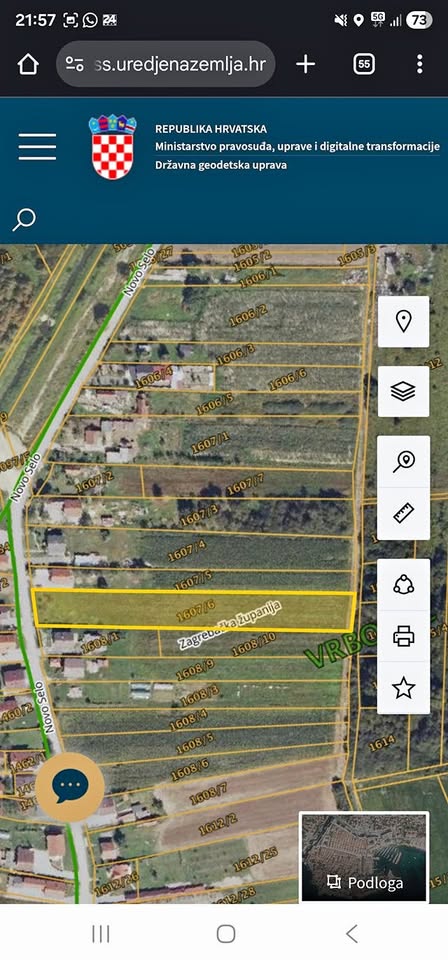Tap the shape drawing tool with three nodes
Viewport: 448px width, 960px height.
(x=403, y=585)
